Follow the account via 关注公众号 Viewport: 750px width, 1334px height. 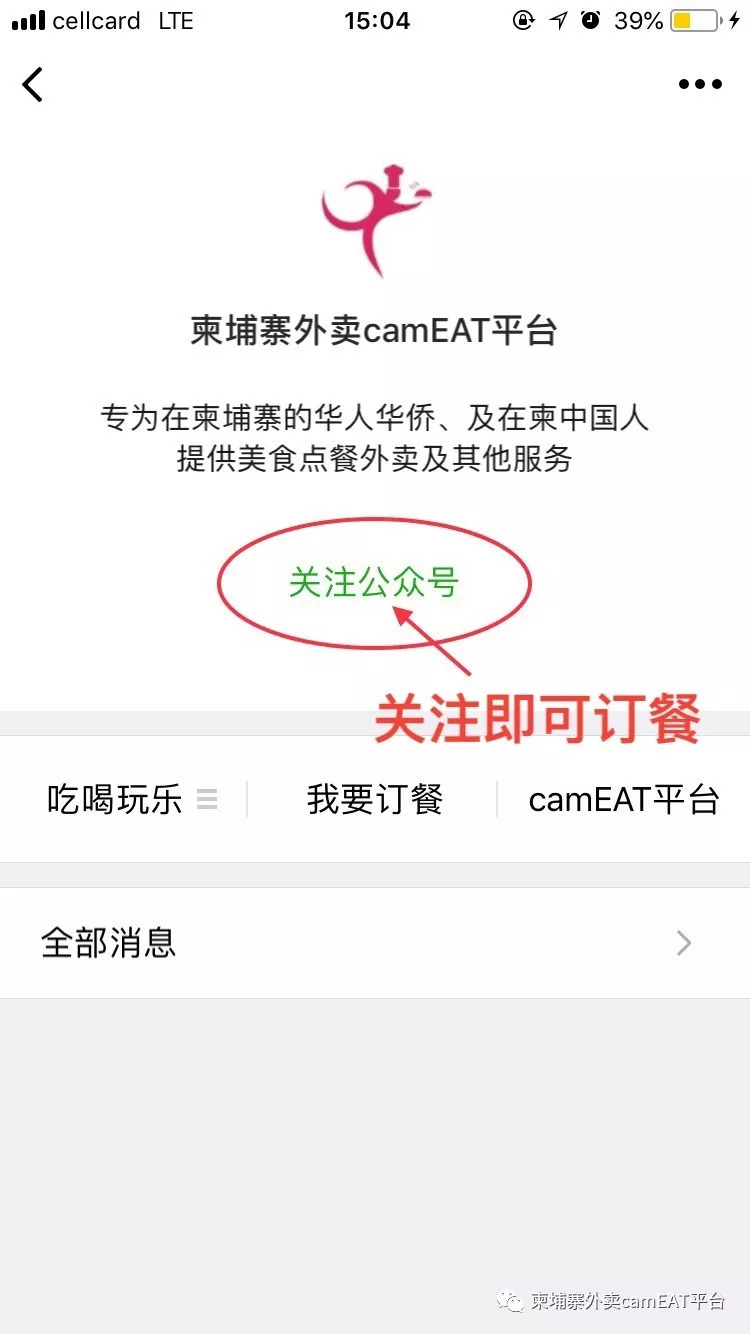[374, 582]
